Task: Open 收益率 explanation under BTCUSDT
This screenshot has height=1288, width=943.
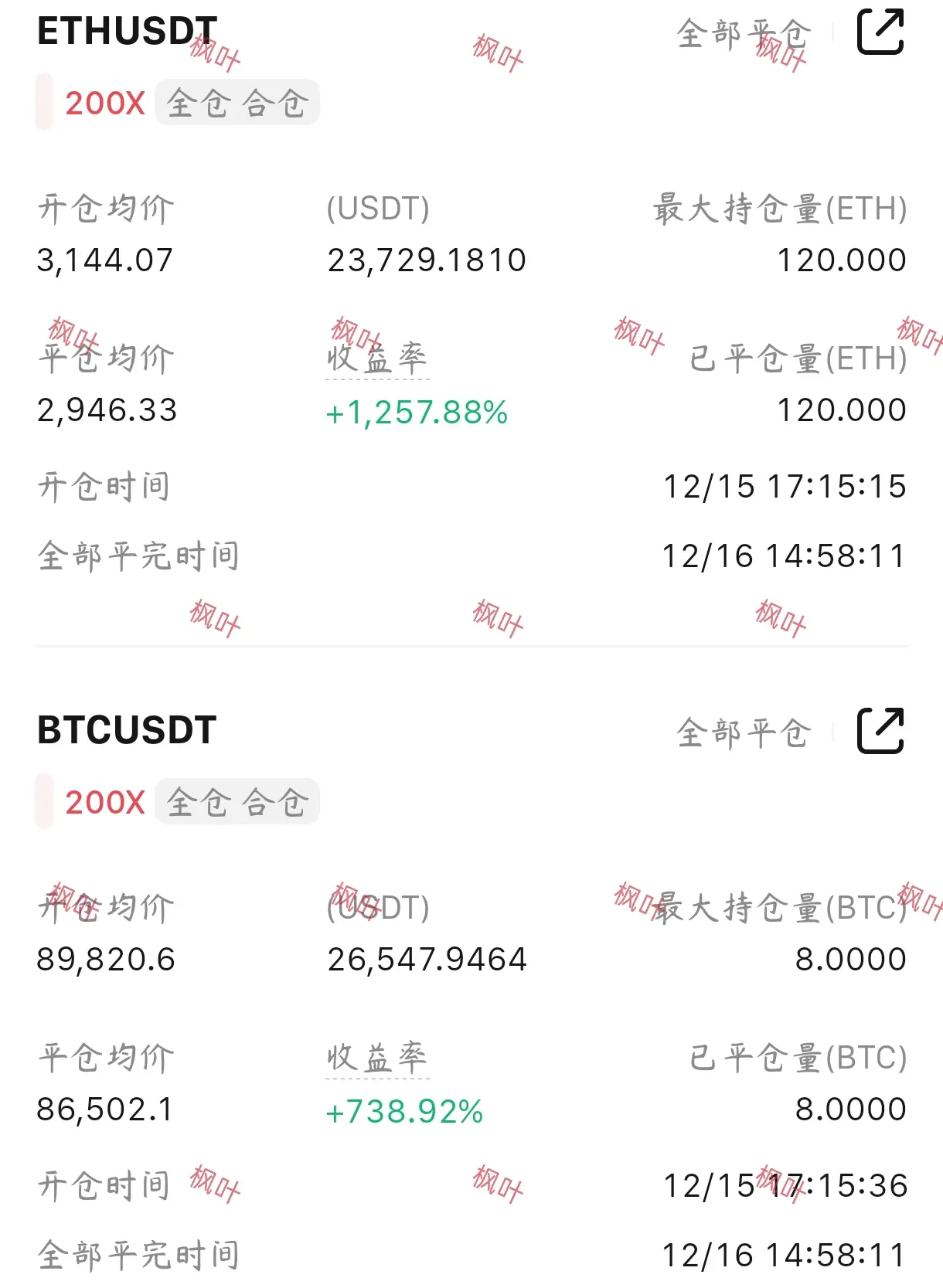Action: [x=377, y=1058]
